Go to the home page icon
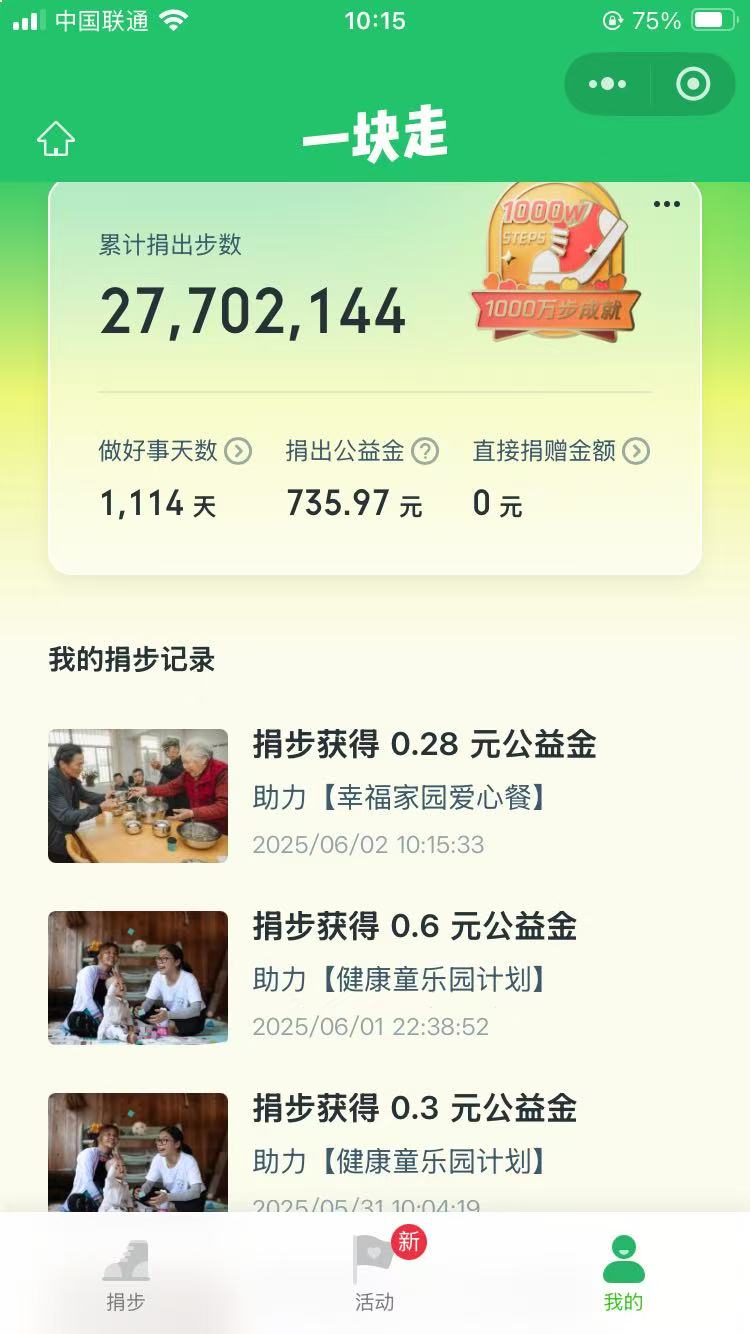 coord(56,140)
